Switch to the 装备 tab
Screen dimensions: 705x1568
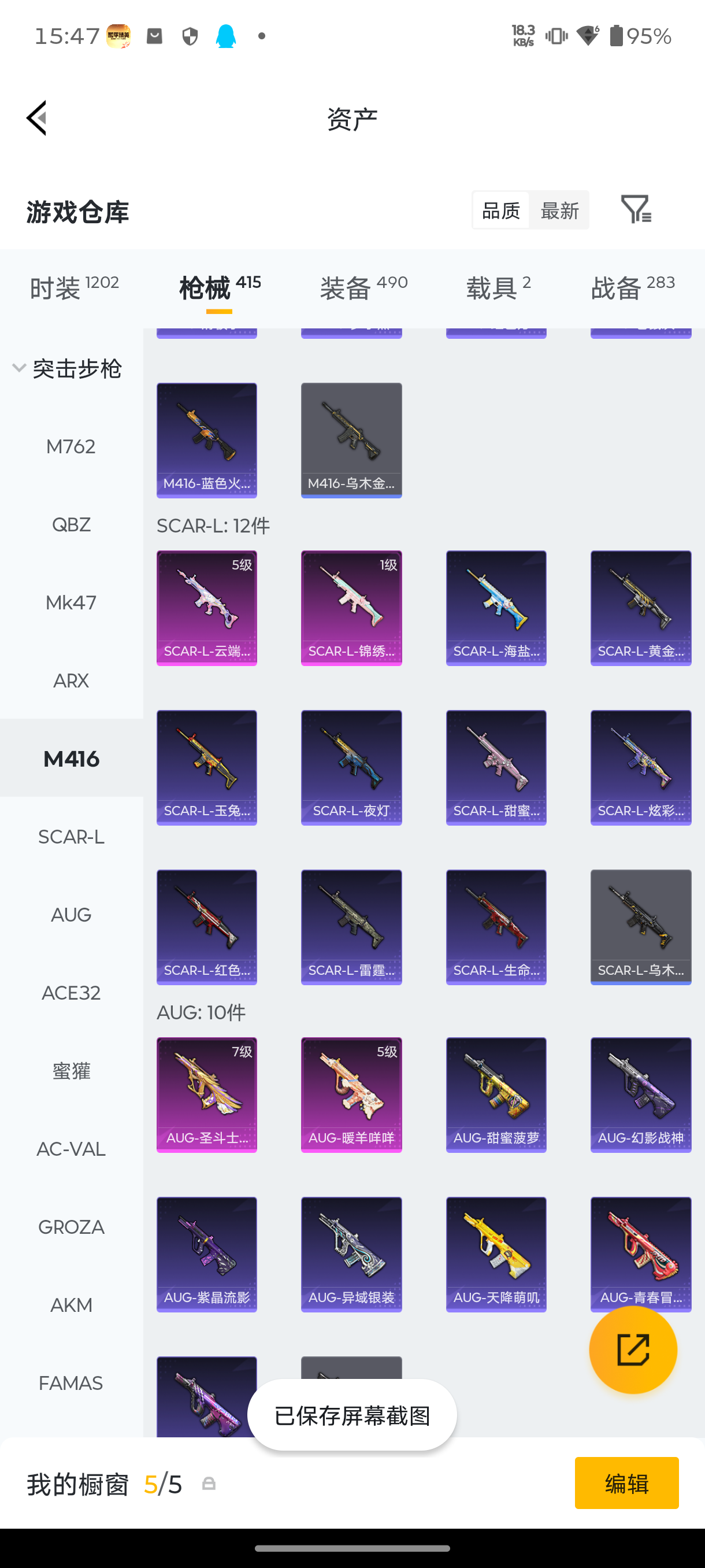coord(363,287)
